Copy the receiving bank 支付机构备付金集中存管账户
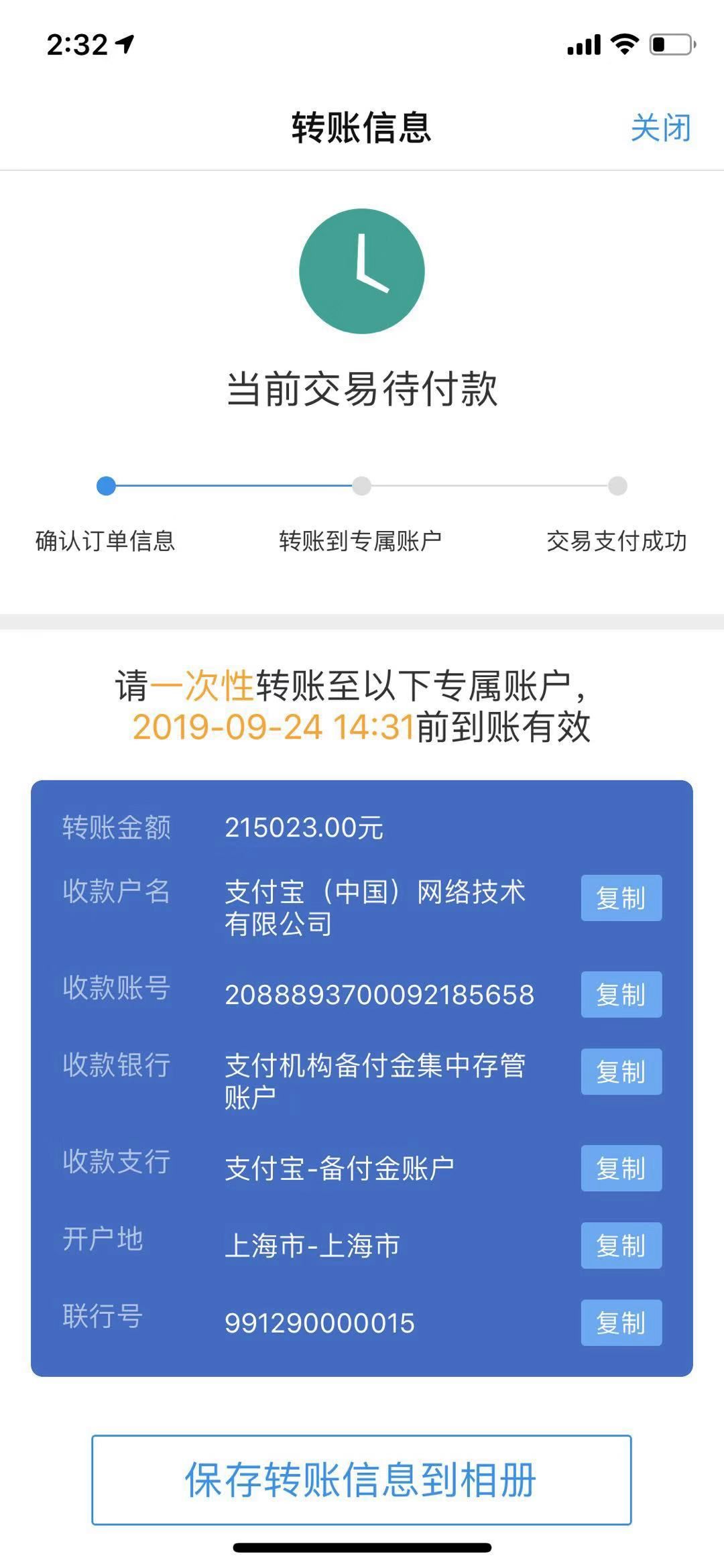The width and height of the screenshot is (724, 1568). 621,1071
